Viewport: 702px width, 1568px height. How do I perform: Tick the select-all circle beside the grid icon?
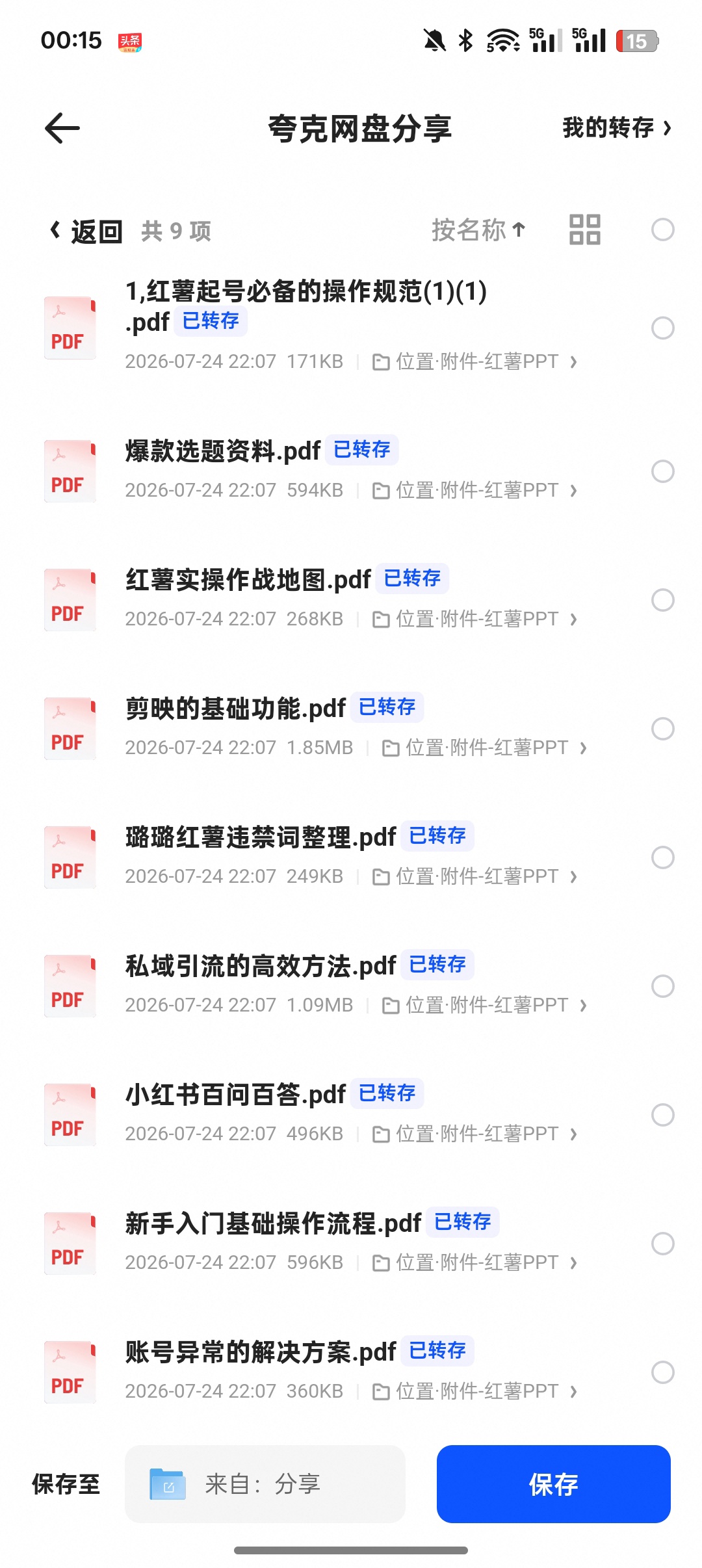pos(662,229)
